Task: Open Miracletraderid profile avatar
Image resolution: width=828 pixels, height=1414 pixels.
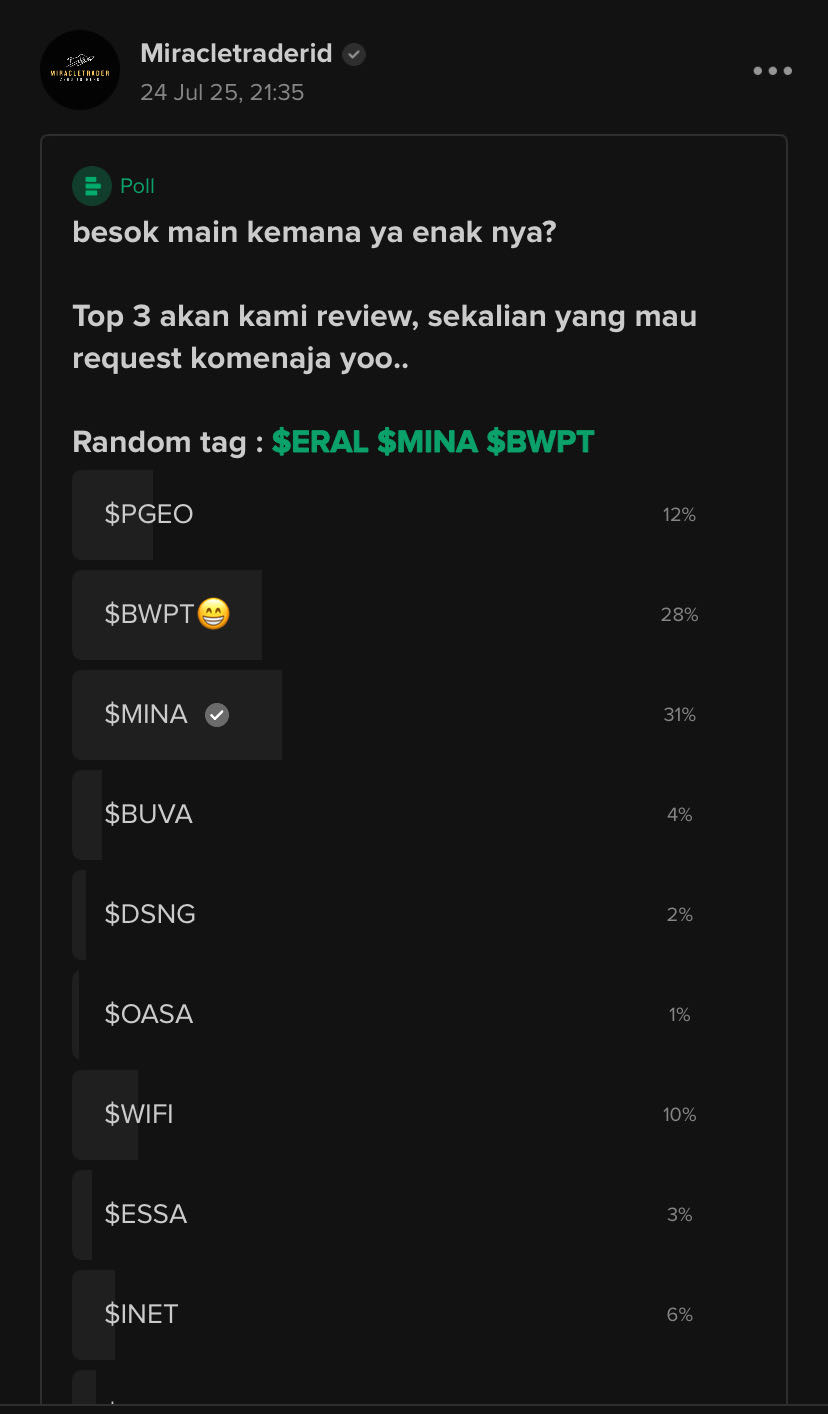Action: [80, 71]
